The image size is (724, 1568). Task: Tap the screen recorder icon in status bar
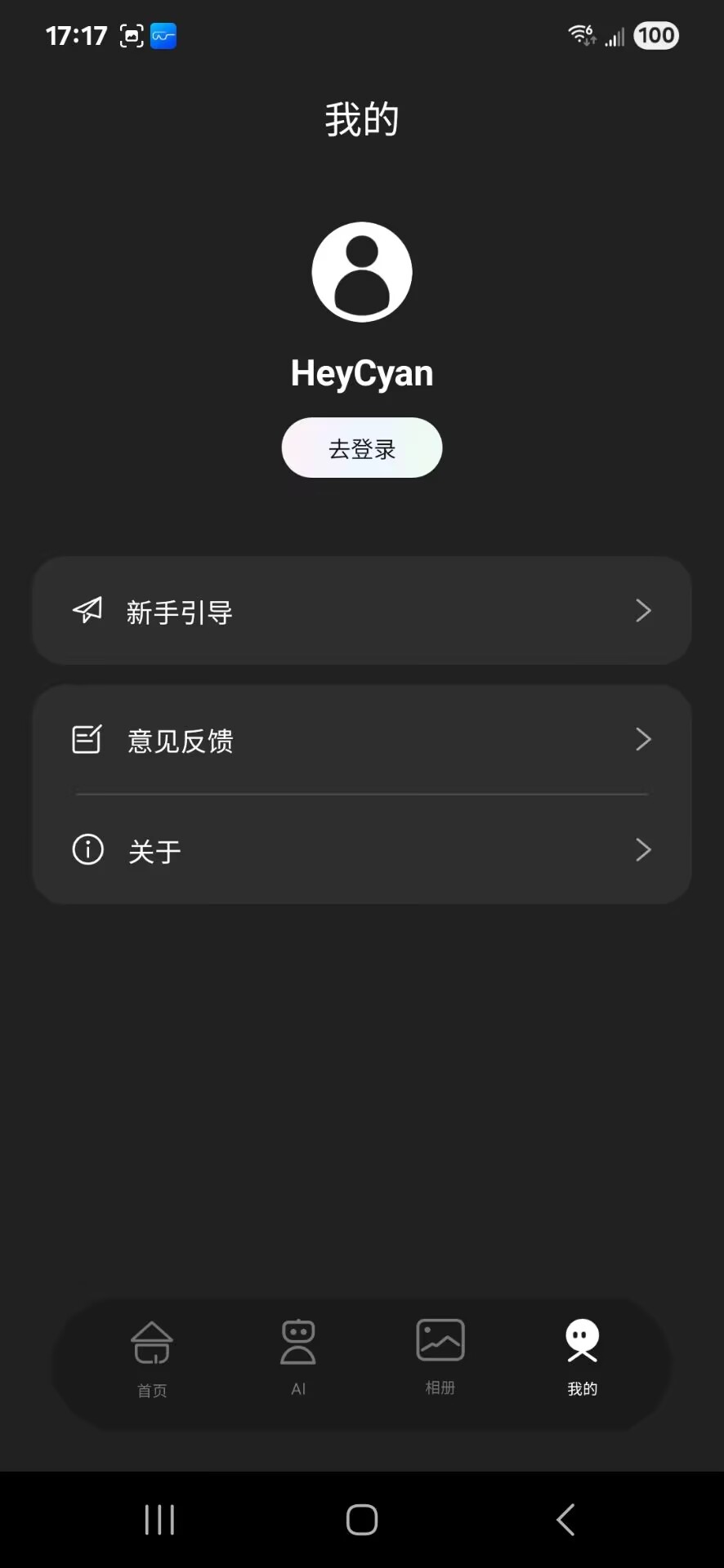pyautogui.click(x=130, y=35)
